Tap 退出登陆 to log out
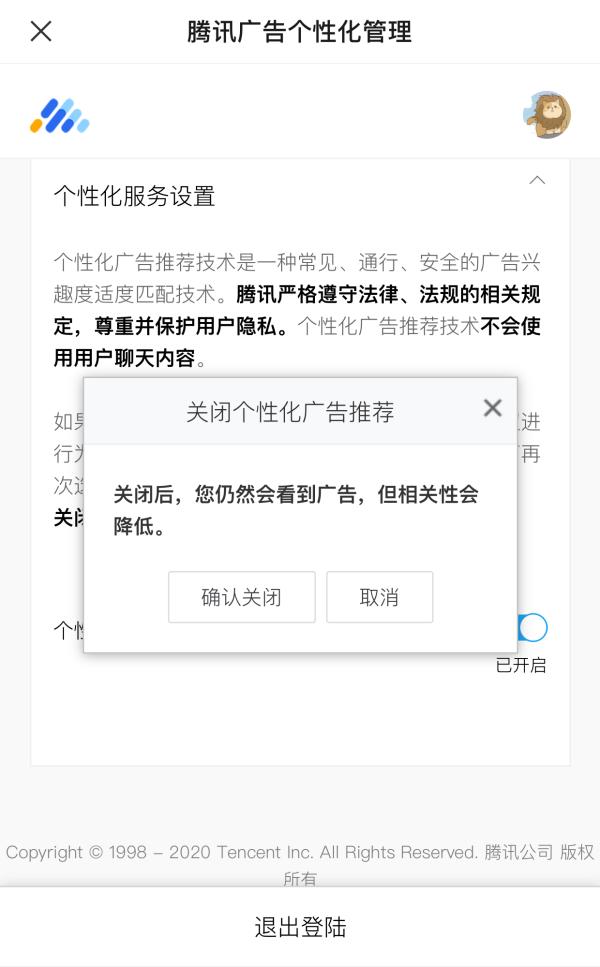This screenshot has height=967, width=600. [300, 927]
